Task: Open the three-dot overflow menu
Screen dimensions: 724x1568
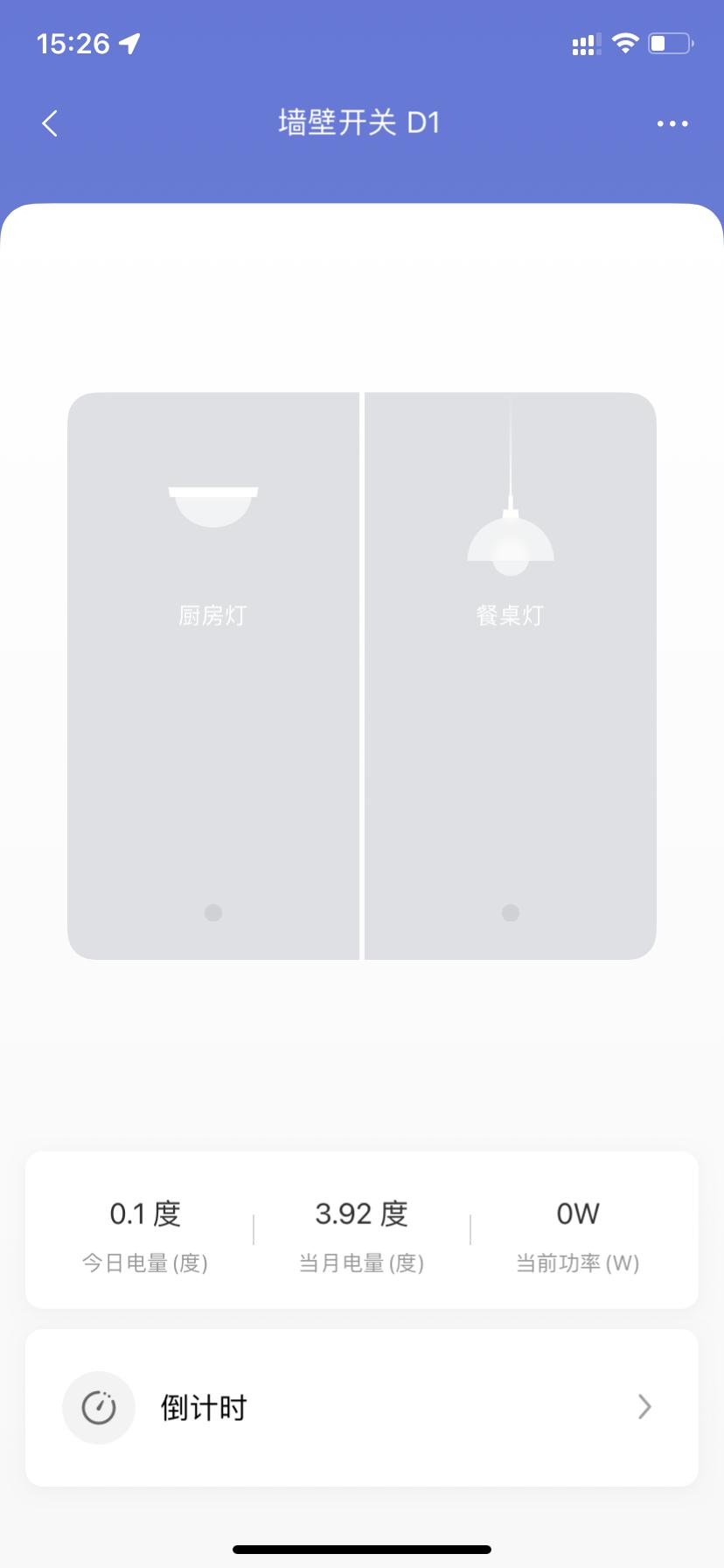Action: pyautogui.click(x=672, y=124)
